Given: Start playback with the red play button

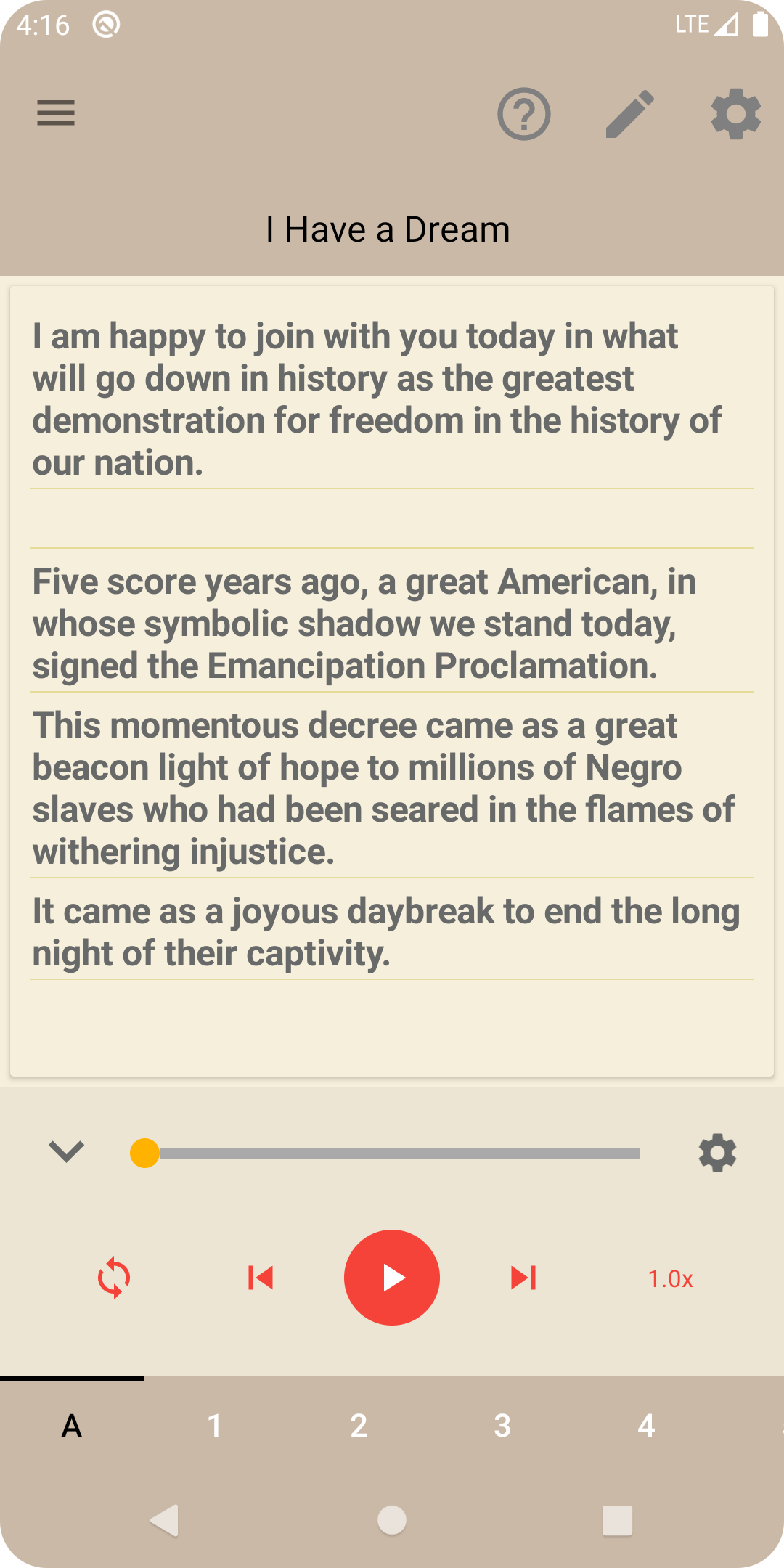Looking at the screenshot, I should click(x=392, y=1278).
